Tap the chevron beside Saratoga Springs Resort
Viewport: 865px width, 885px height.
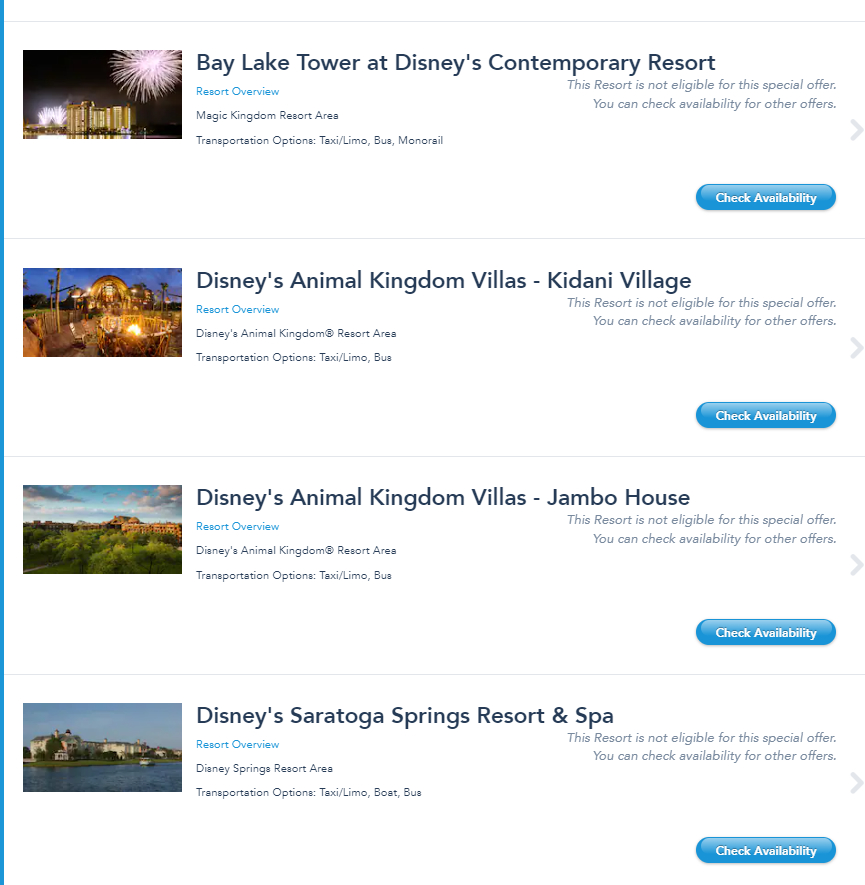[x=855, y=783]
